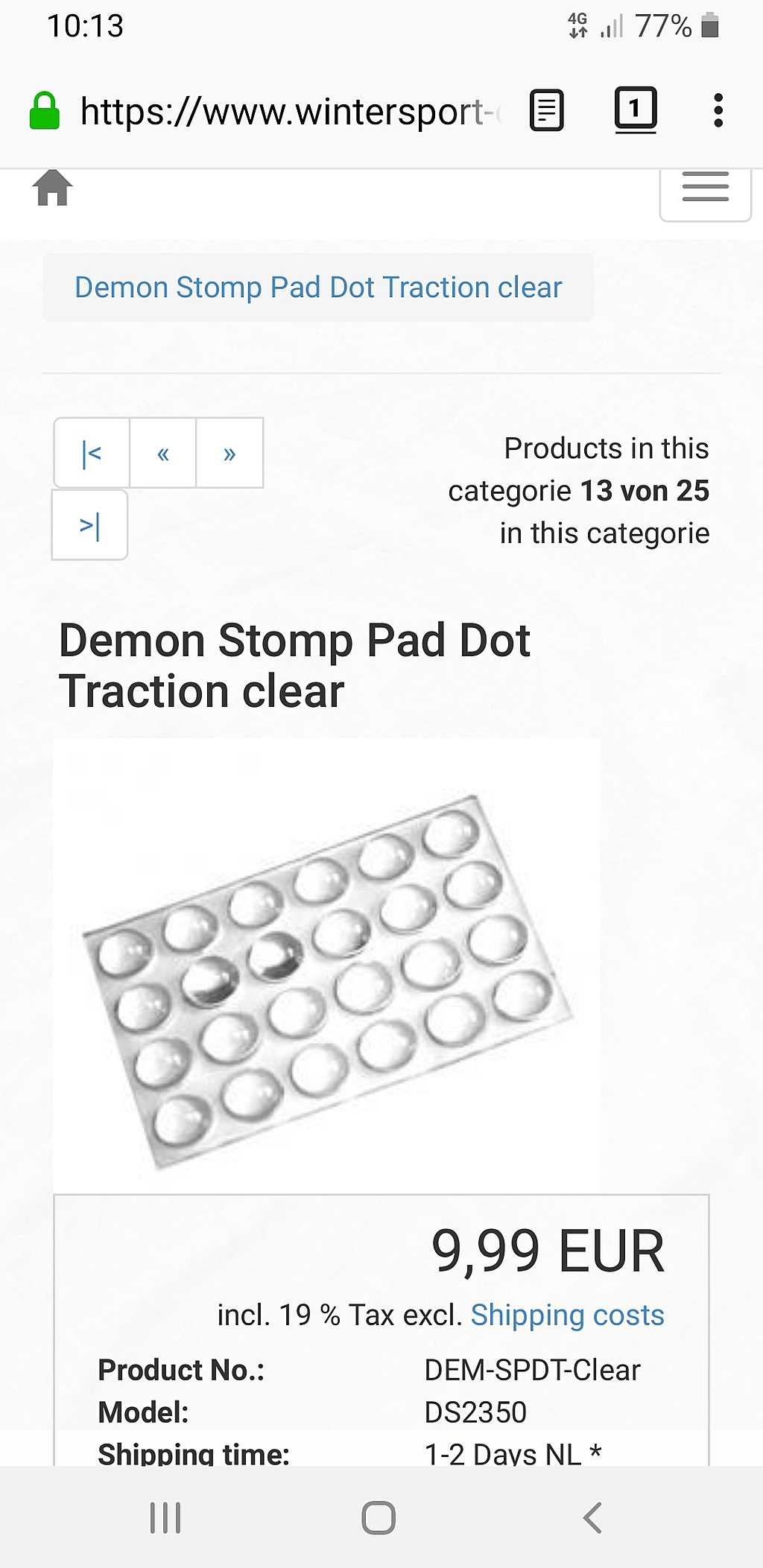Open the browser tabs switcher
The image size is (763, 1568).
[x=635, y=110]
